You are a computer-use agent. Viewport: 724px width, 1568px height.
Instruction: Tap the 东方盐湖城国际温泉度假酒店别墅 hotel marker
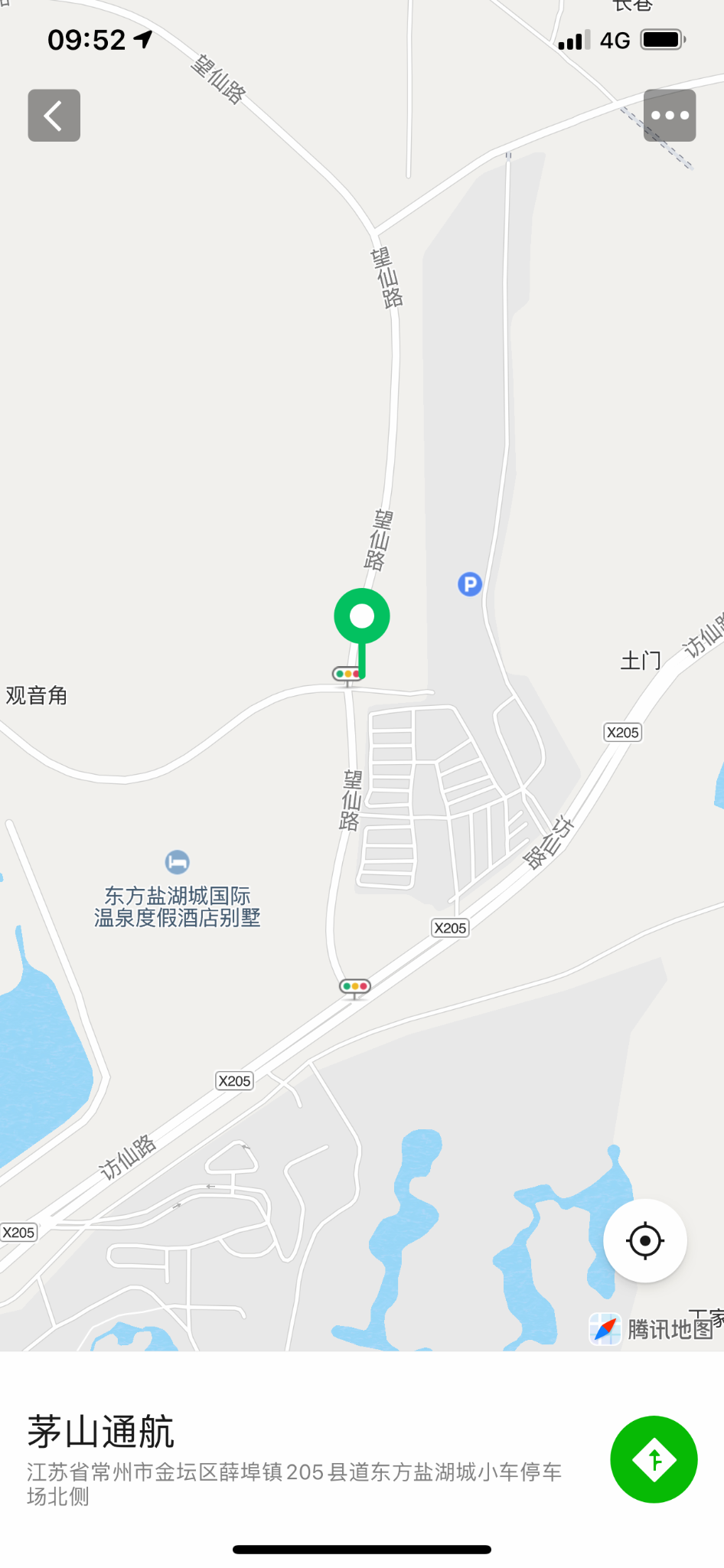pos(178,862)
